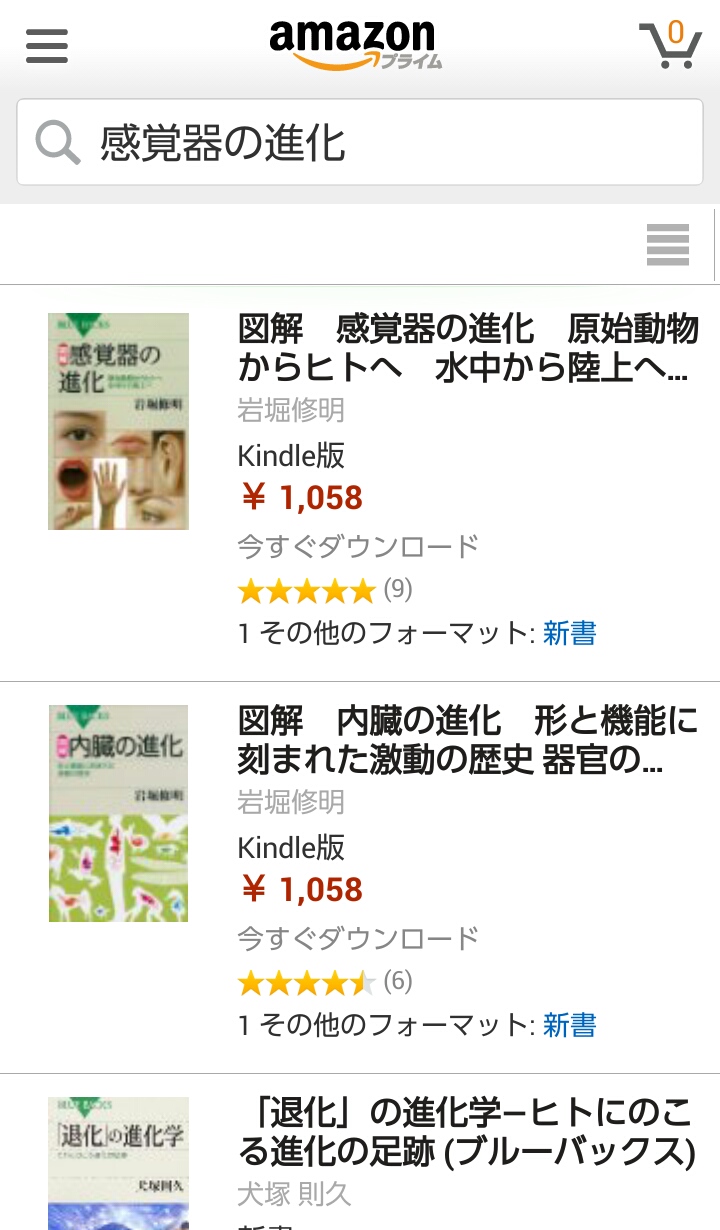Screen dimensions: 720x1230
Task: Tap the 感覚器の進化 book cover
Action: (x=118, y=421)
